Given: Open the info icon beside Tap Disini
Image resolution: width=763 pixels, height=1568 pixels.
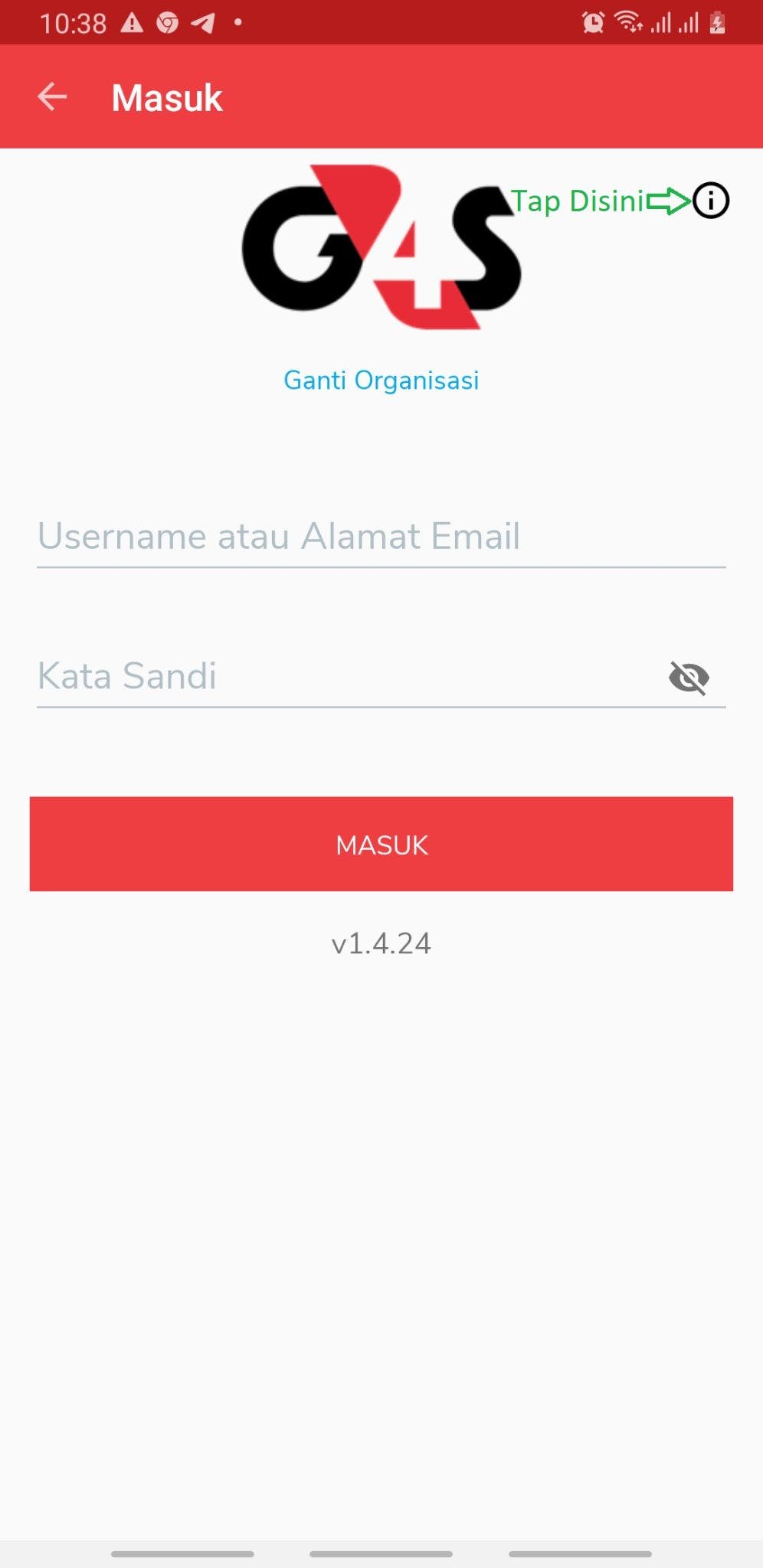Looking at the screenshot, I should (711, 201).
